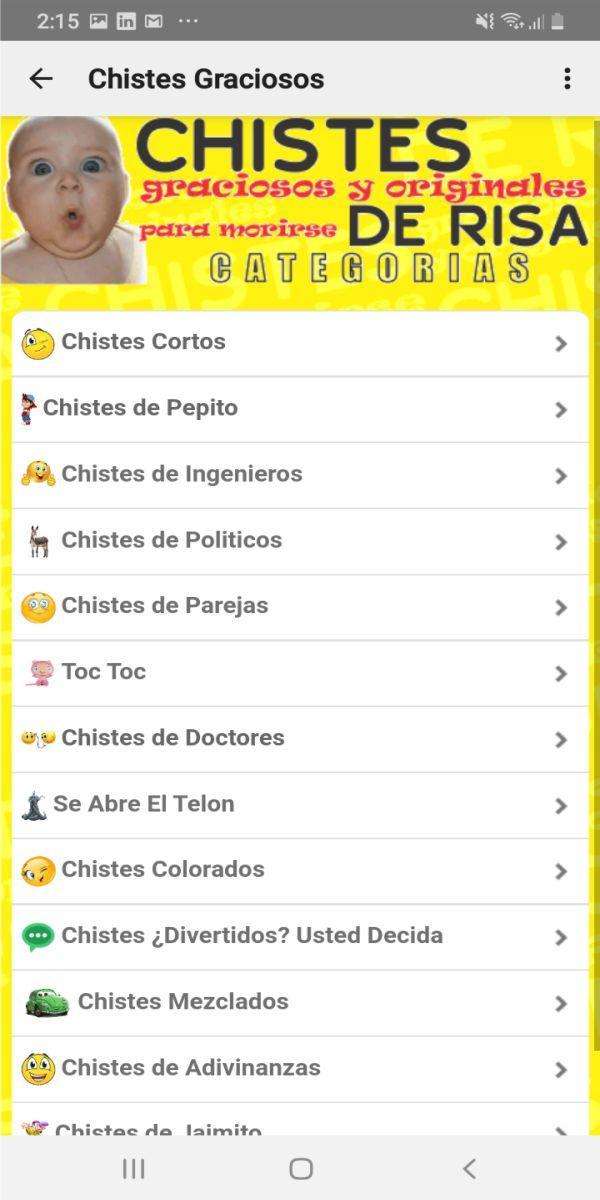
Task: Open Chistes de Doctores
Action: 300,739
